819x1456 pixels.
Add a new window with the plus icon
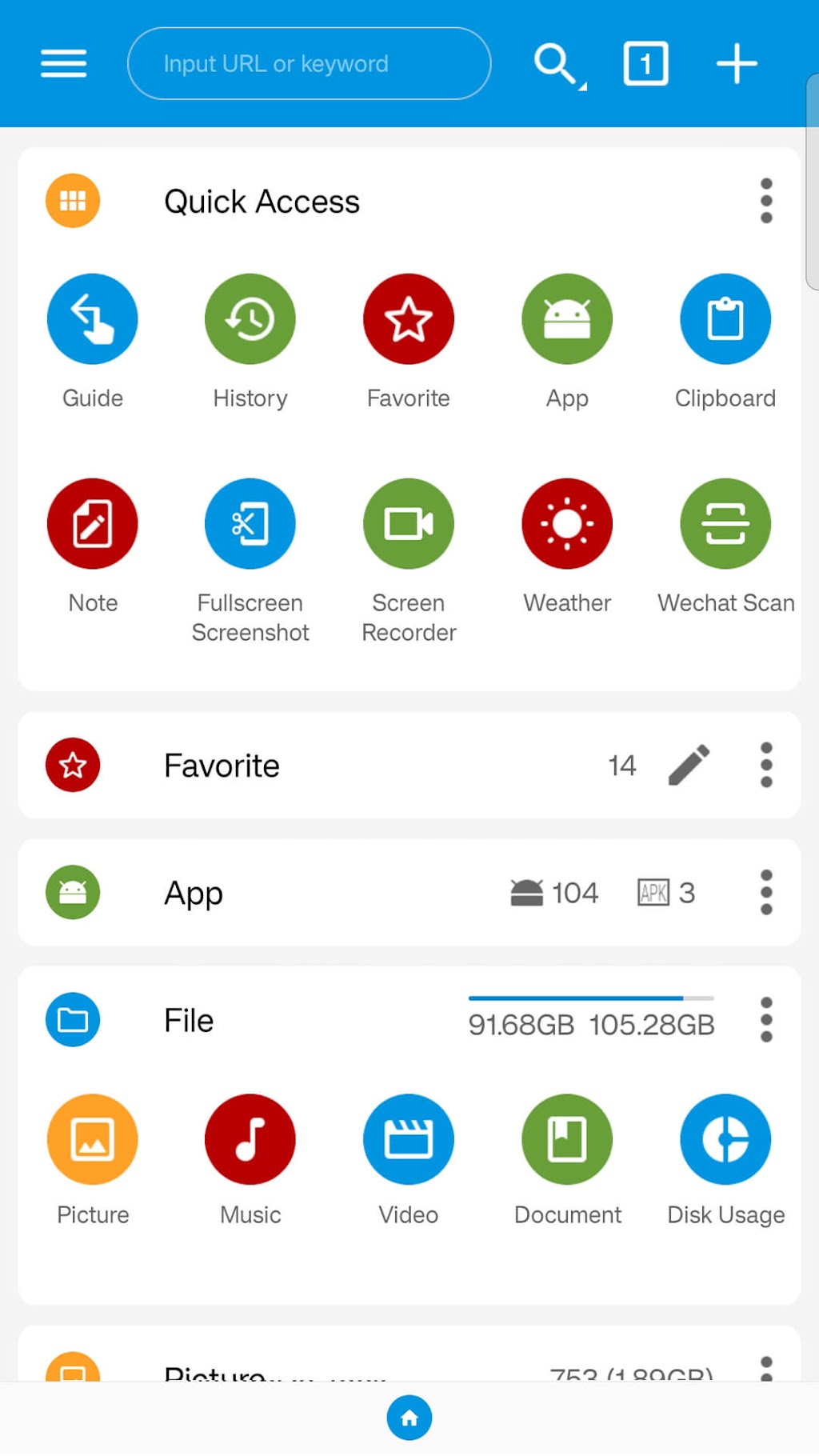(x=737, y=64)
